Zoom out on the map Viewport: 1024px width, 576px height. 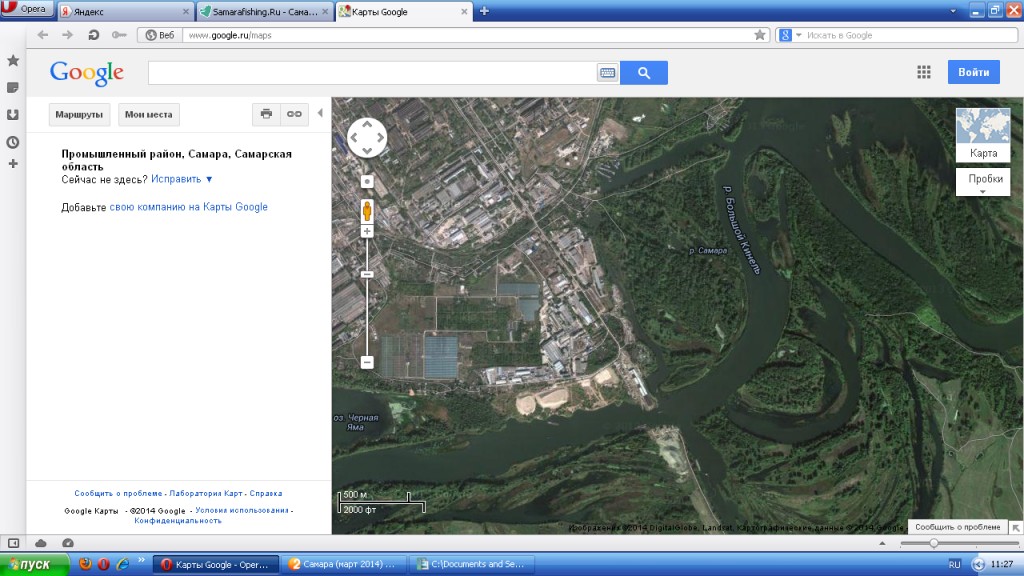click(367, 362)
